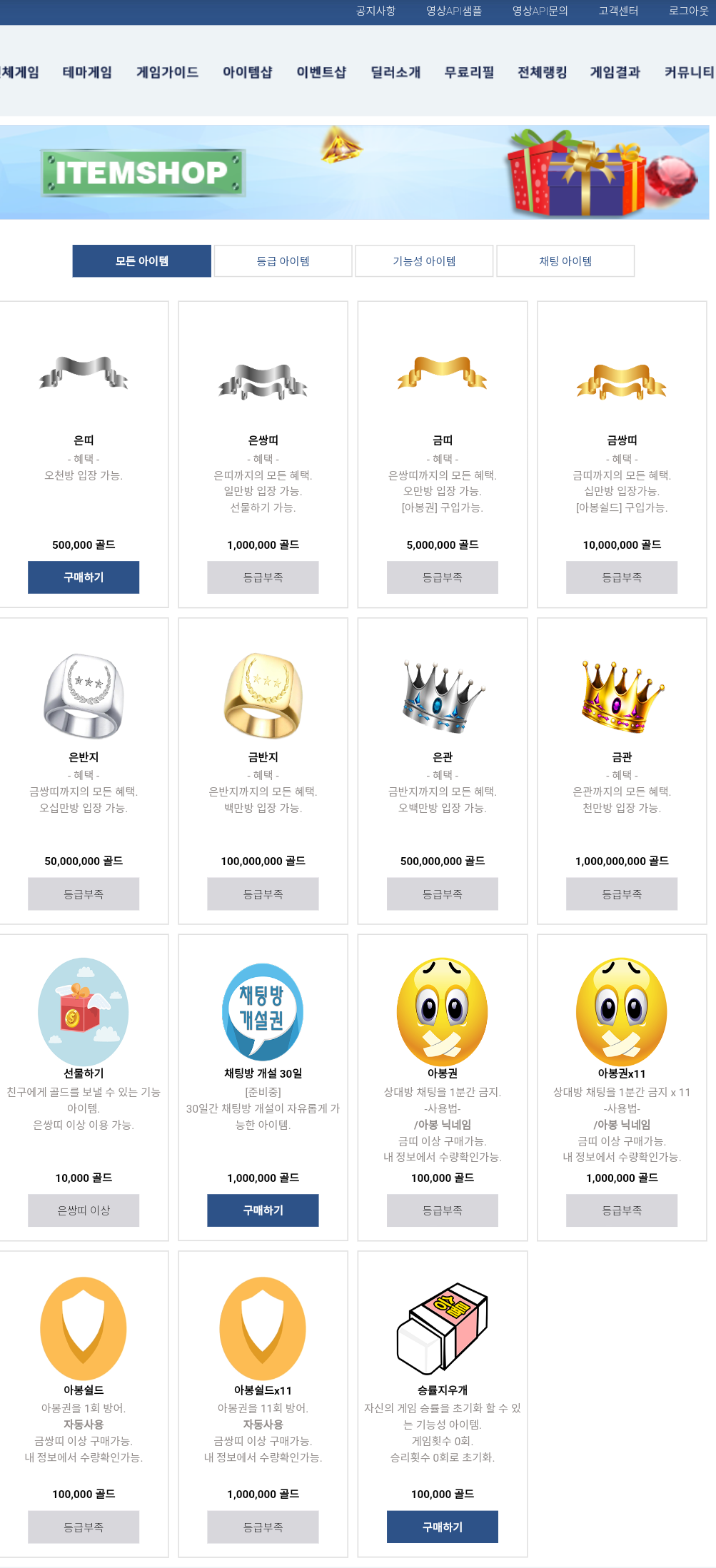Switch to the 채팅 아이템 tab
Viewport: 716px width, 1568px height.
click(565, 261)
